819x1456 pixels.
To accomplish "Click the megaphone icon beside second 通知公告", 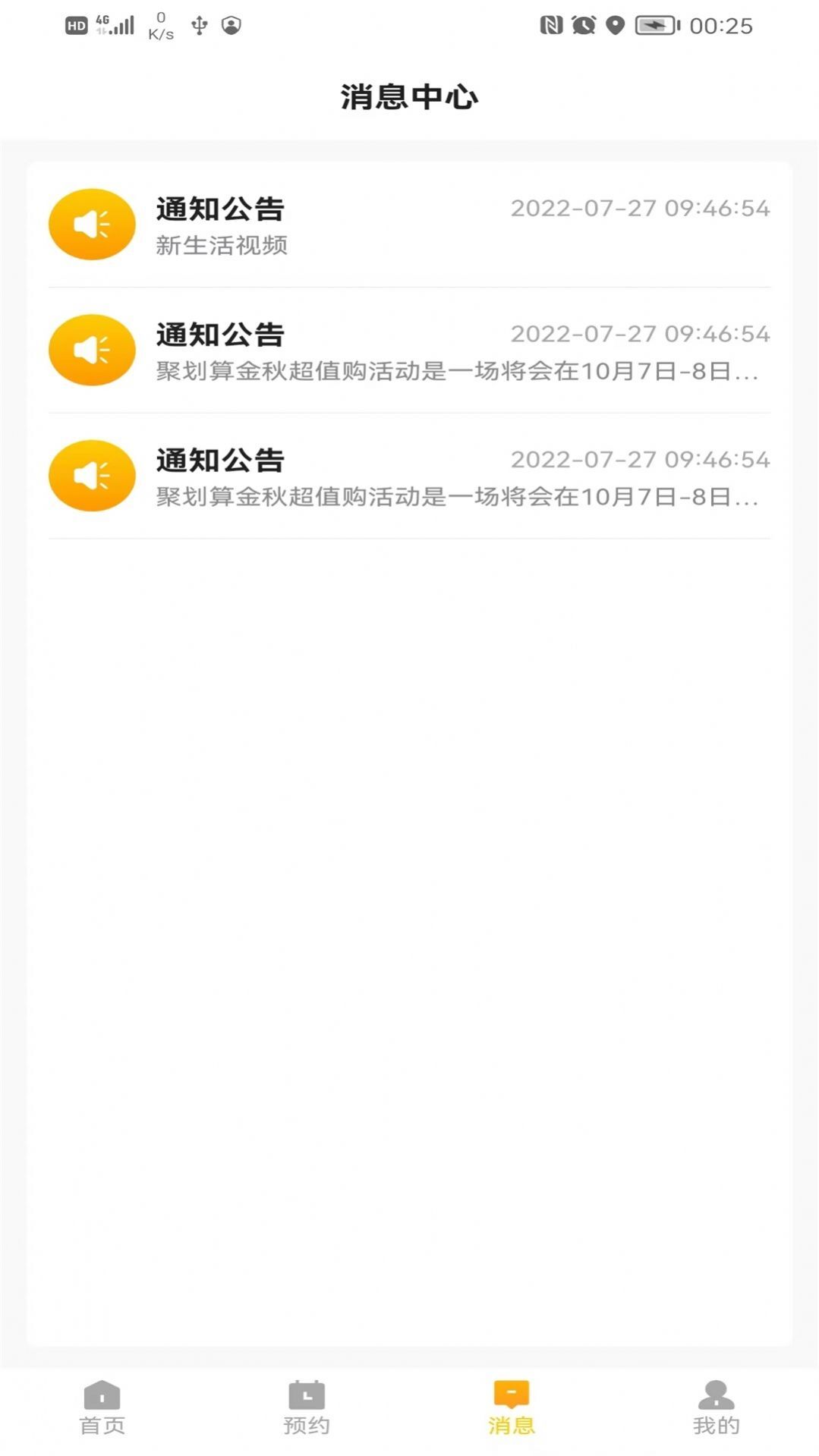I will click(91, 350).
